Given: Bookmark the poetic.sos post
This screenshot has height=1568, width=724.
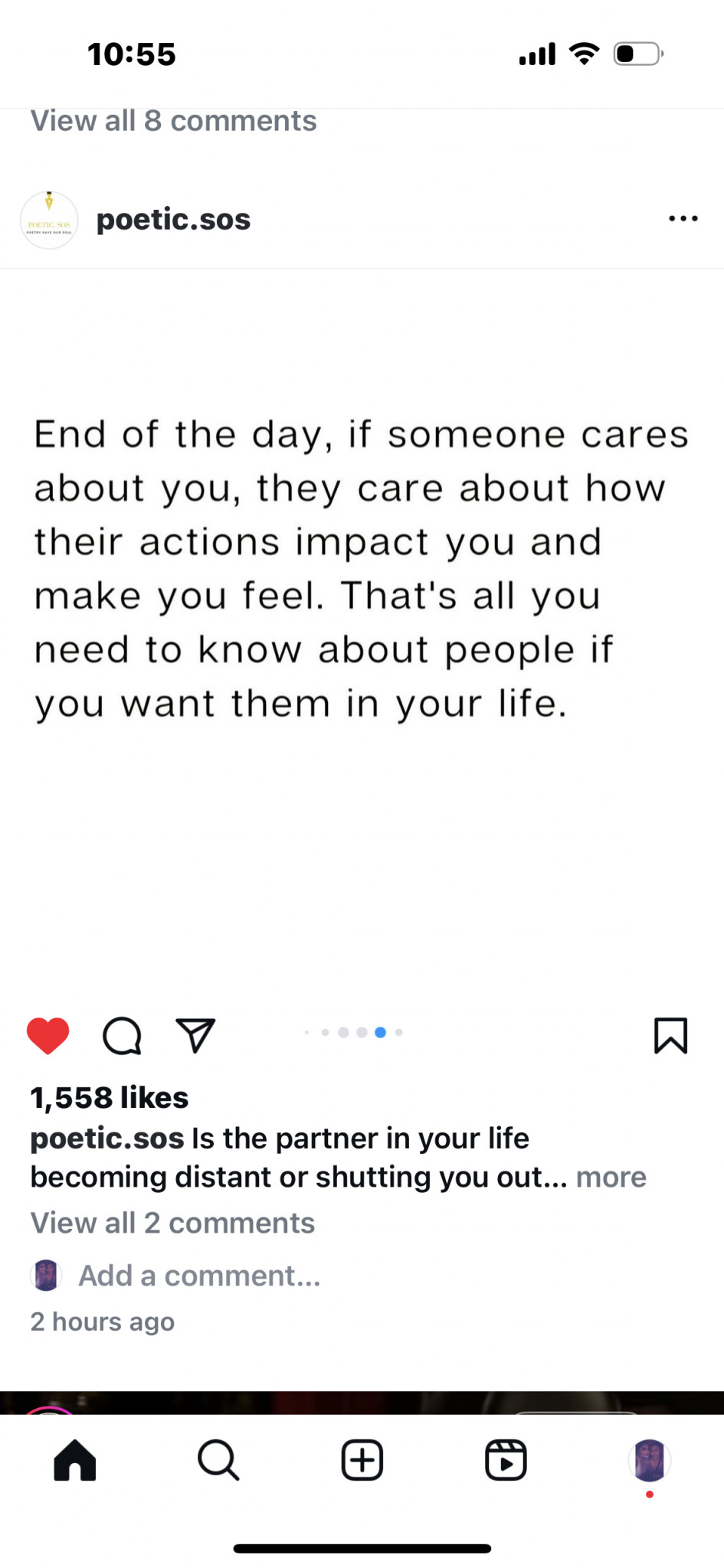Looking at the screenshot, I should [x=670, y=1036].
